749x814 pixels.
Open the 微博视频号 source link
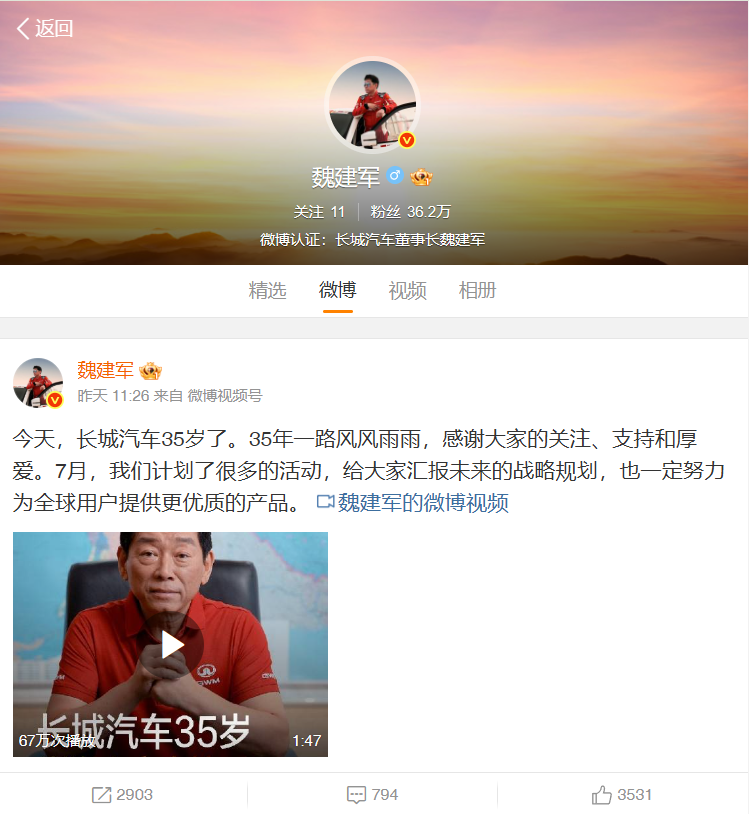coord(225,396)
